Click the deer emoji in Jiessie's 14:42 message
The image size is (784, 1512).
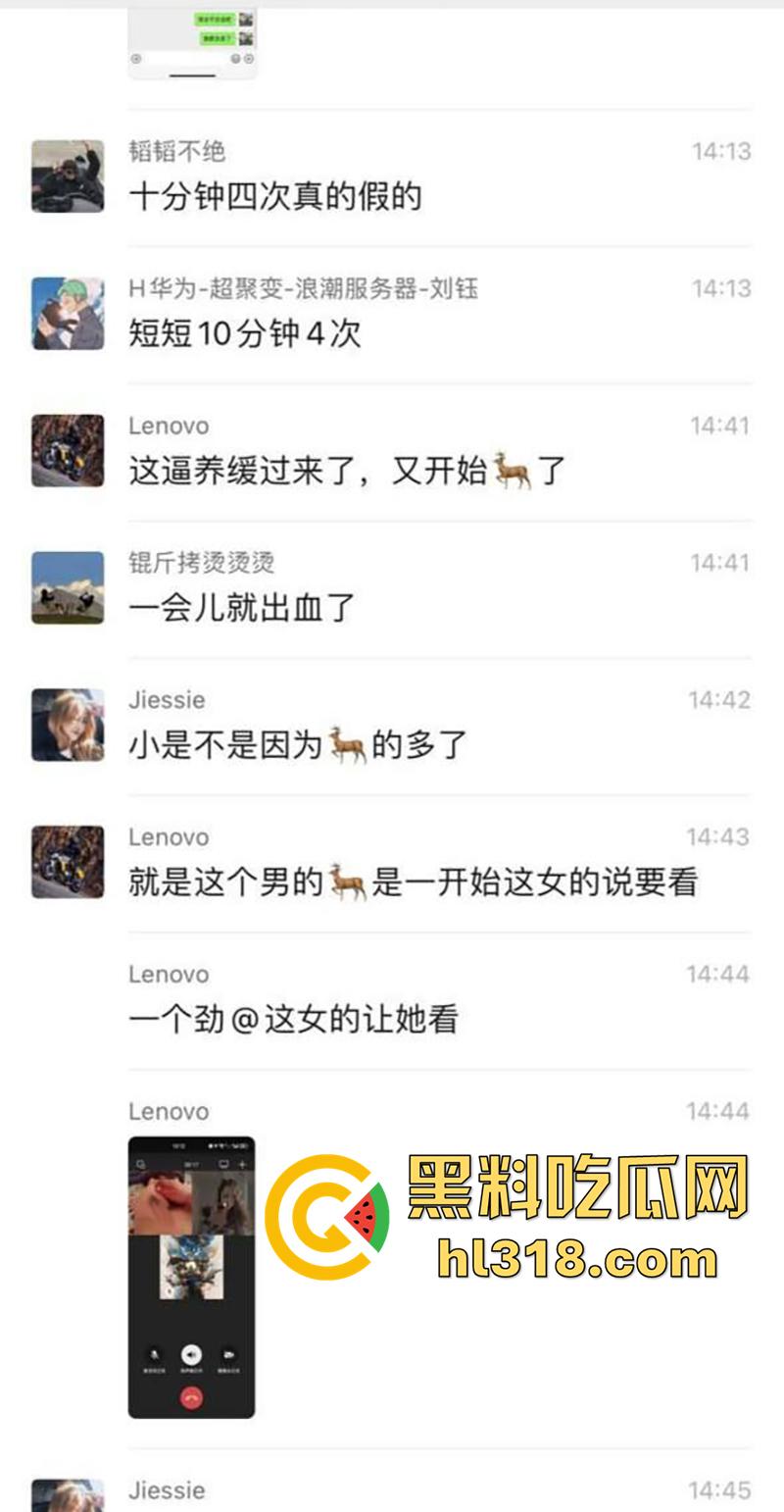pyautogui.click(x=346, y=744)
